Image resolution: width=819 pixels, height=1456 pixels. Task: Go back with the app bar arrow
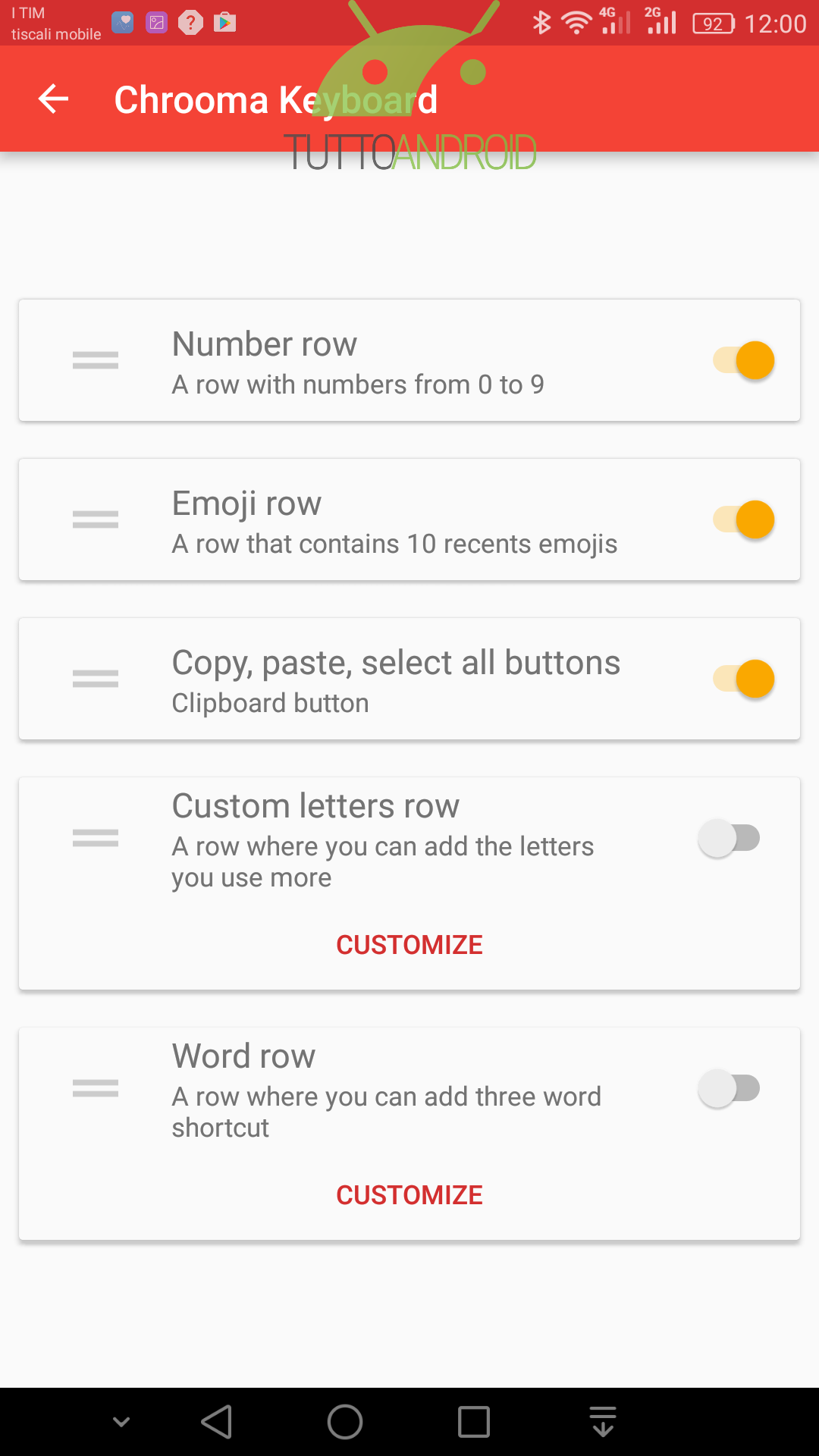coord(53,99)
